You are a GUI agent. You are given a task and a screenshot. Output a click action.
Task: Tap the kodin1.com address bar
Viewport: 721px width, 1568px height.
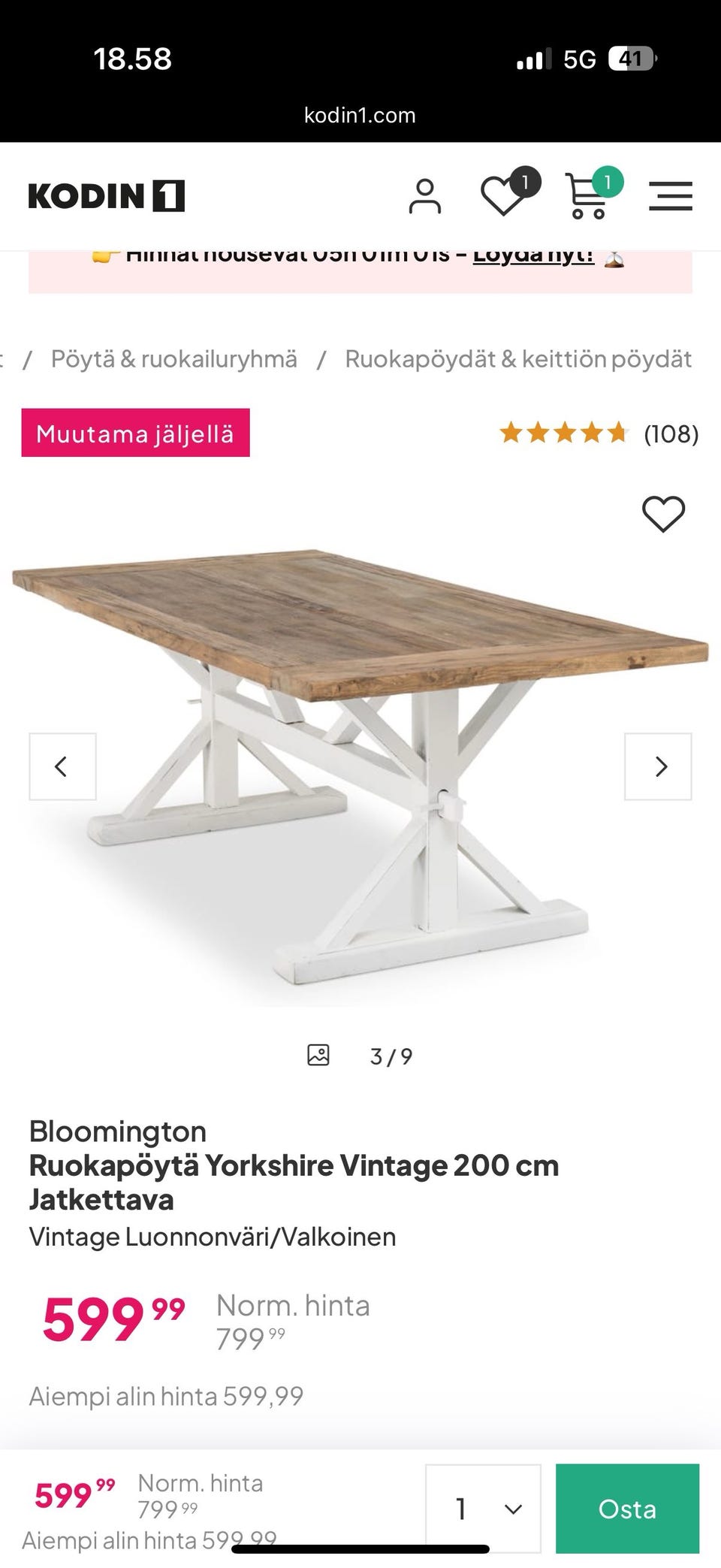360,115
